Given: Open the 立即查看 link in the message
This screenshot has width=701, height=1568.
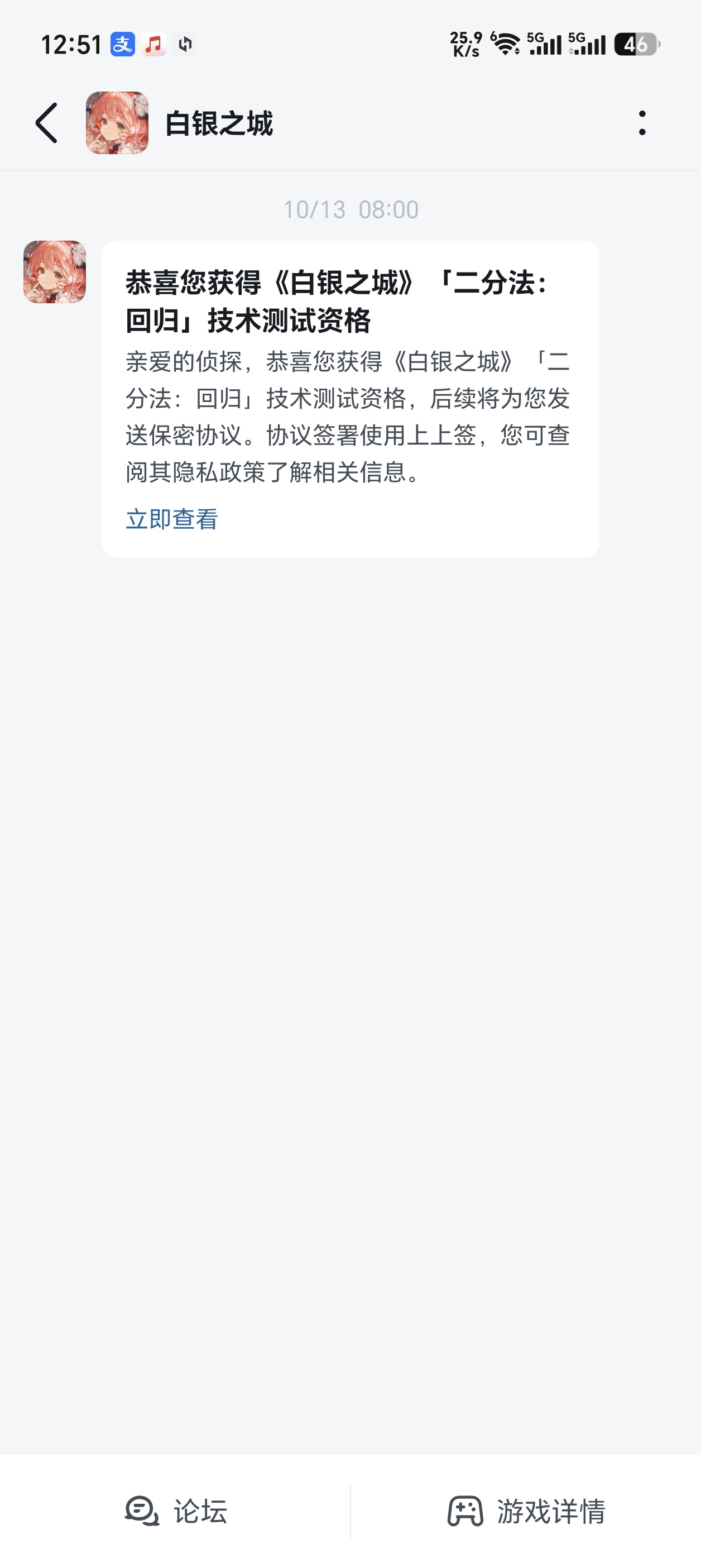Looking at the screenshot, I should [x=171, y=519].
